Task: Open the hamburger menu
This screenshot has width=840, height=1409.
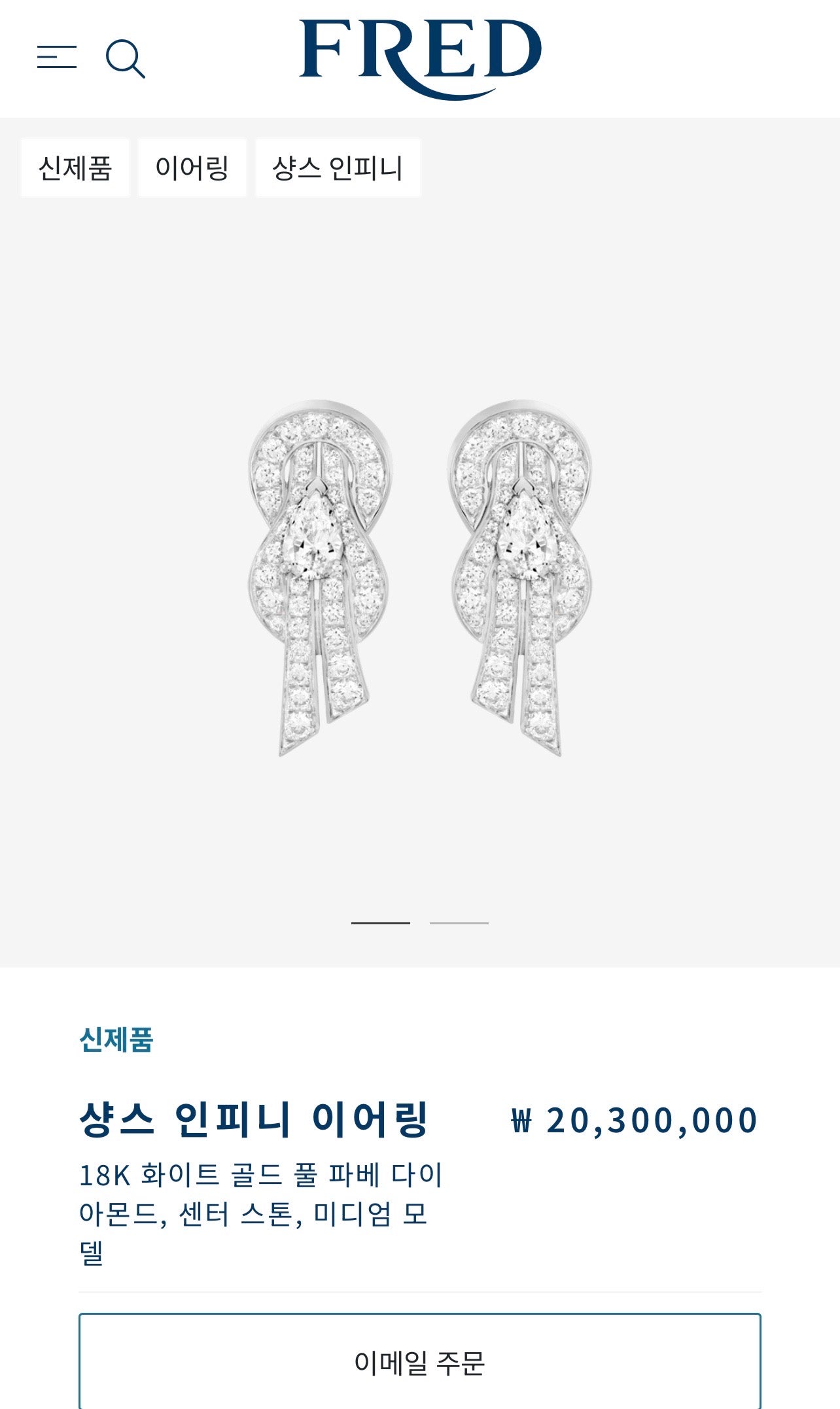Action: [57, 58]
